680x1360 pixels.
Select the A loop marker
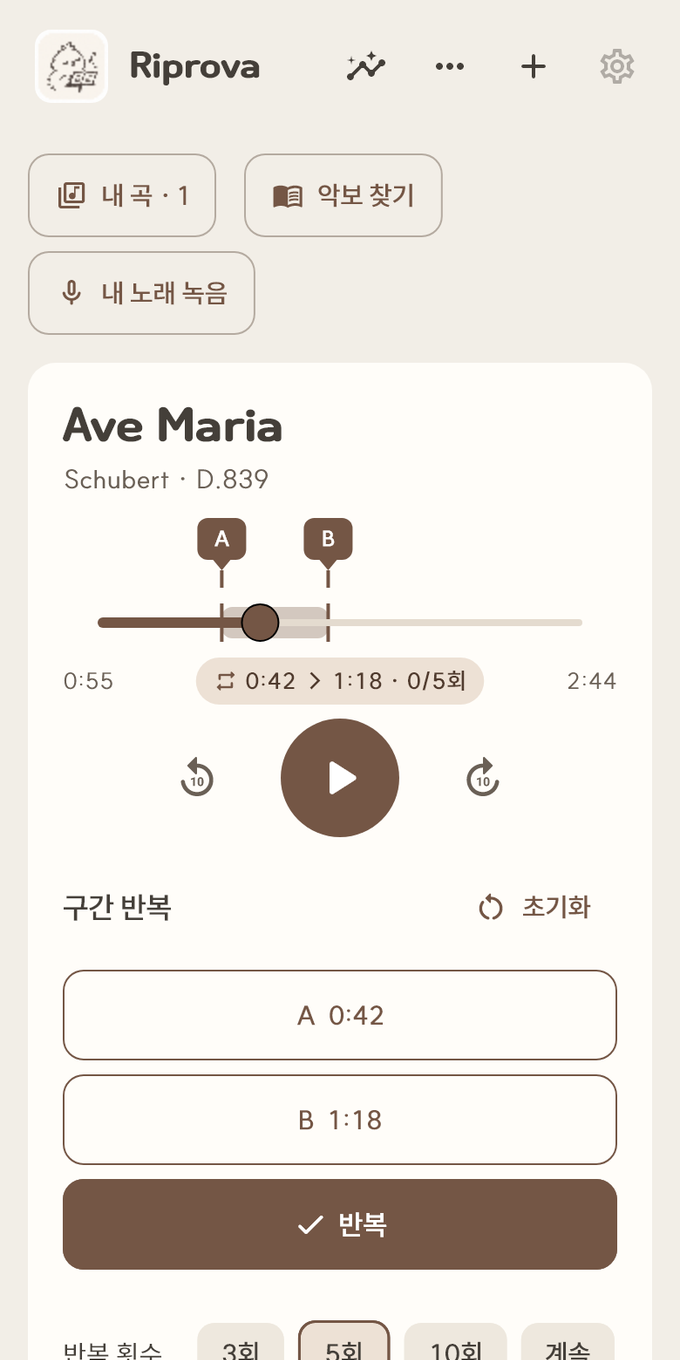click(222, 541)
